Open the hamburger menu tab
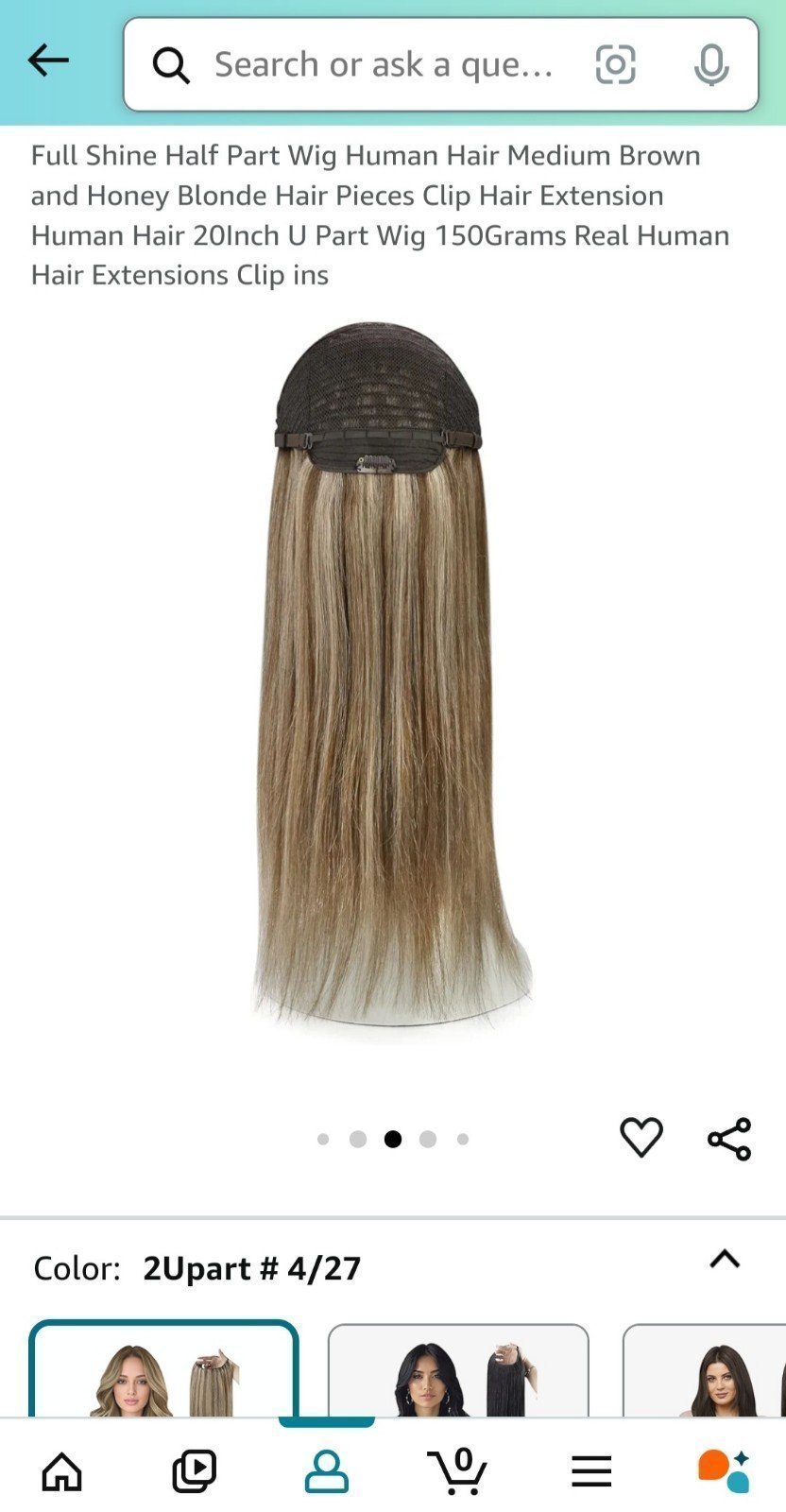 pyautogui.click(x=591, y=1471)
